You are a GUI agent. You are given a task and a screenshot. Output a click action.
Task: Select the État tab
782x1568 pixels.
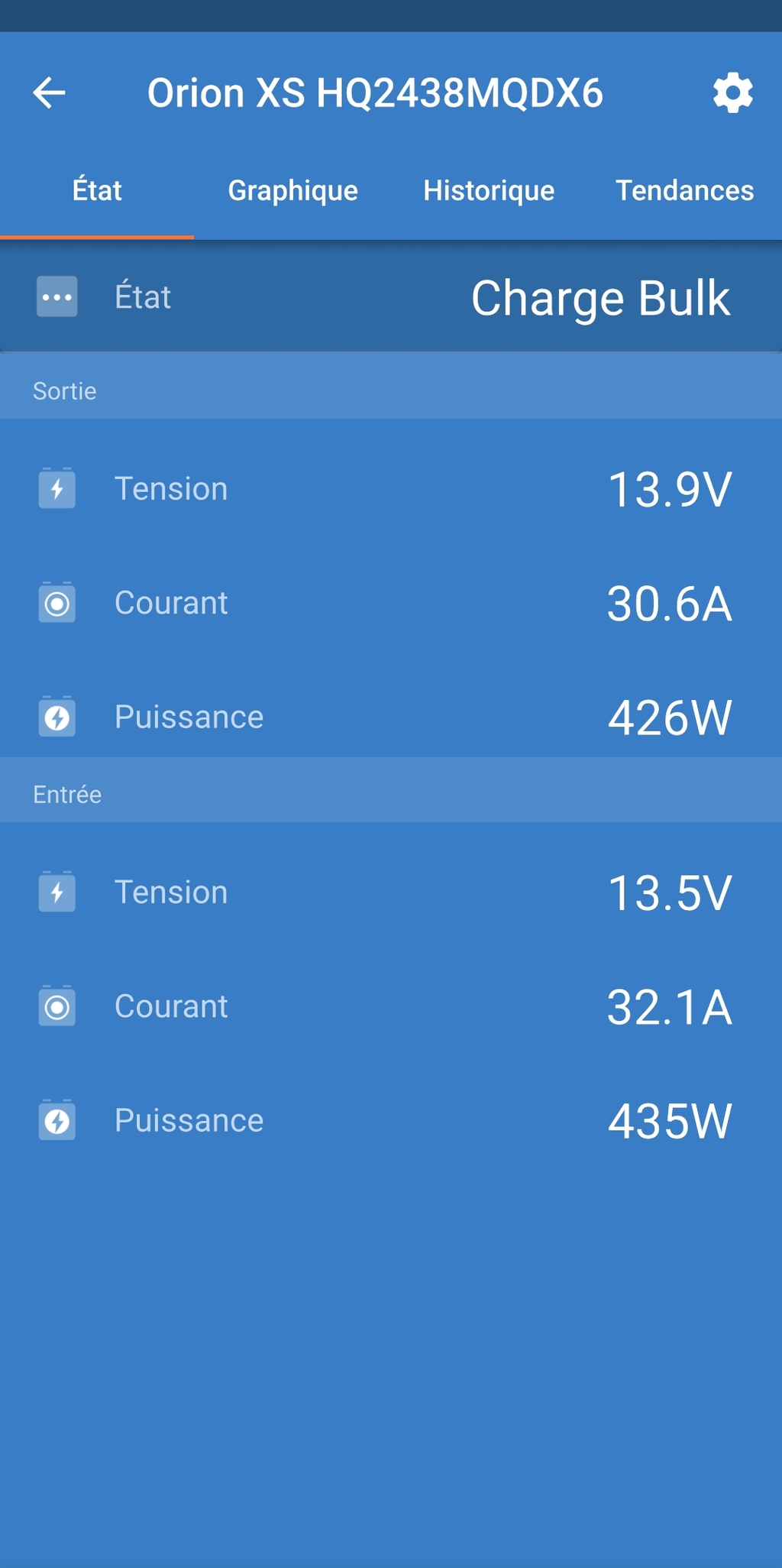97,190
